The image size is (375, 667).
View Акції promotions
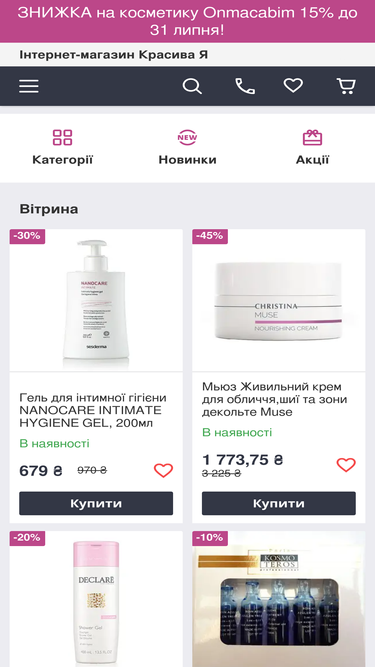[x=312, y=148]
